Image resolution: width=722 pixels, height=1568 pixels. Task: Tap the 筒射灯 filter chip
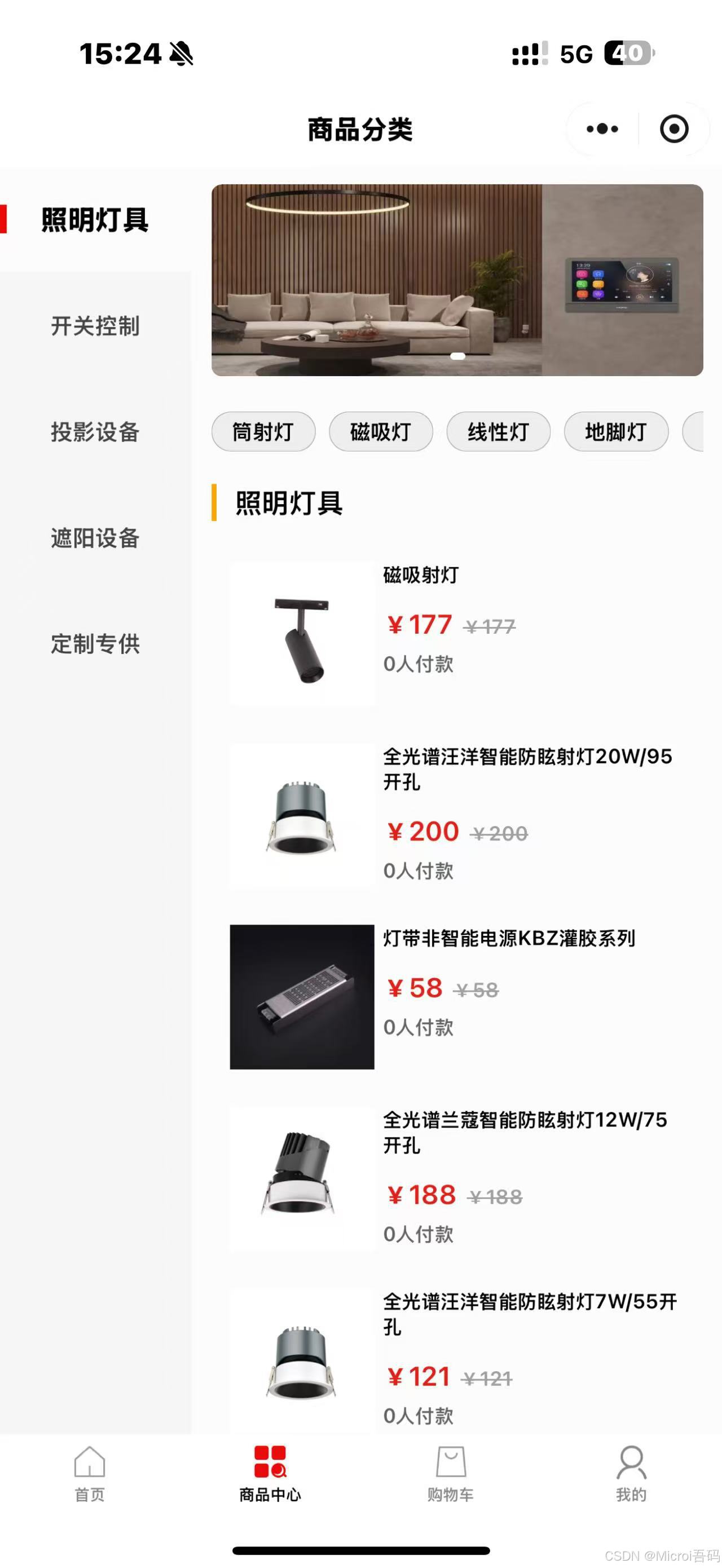click(x=263, y=431)
